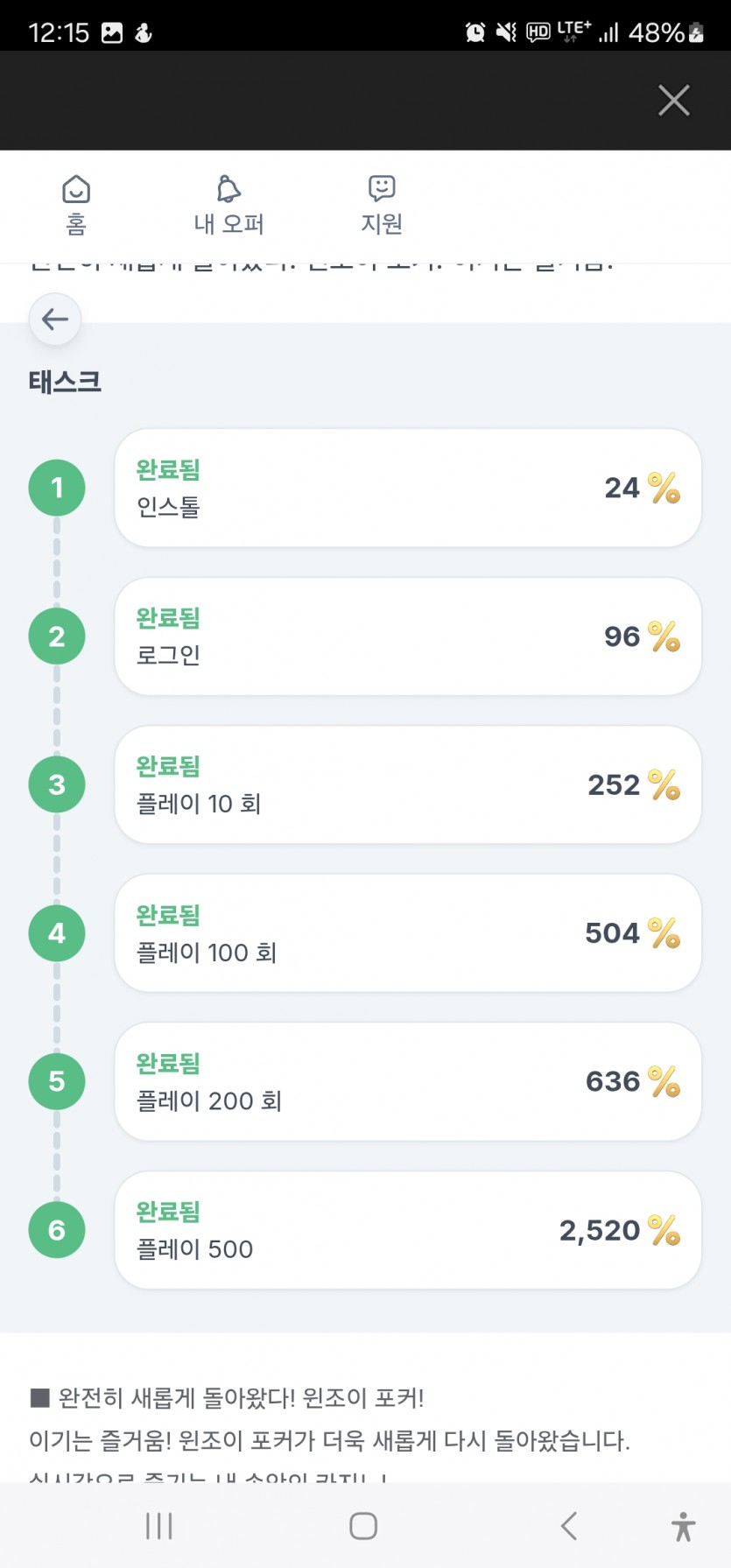The width and height of the screenshot is (731, 1568).
Task: Tap the system home button
Action: (x=363, y=1526)
